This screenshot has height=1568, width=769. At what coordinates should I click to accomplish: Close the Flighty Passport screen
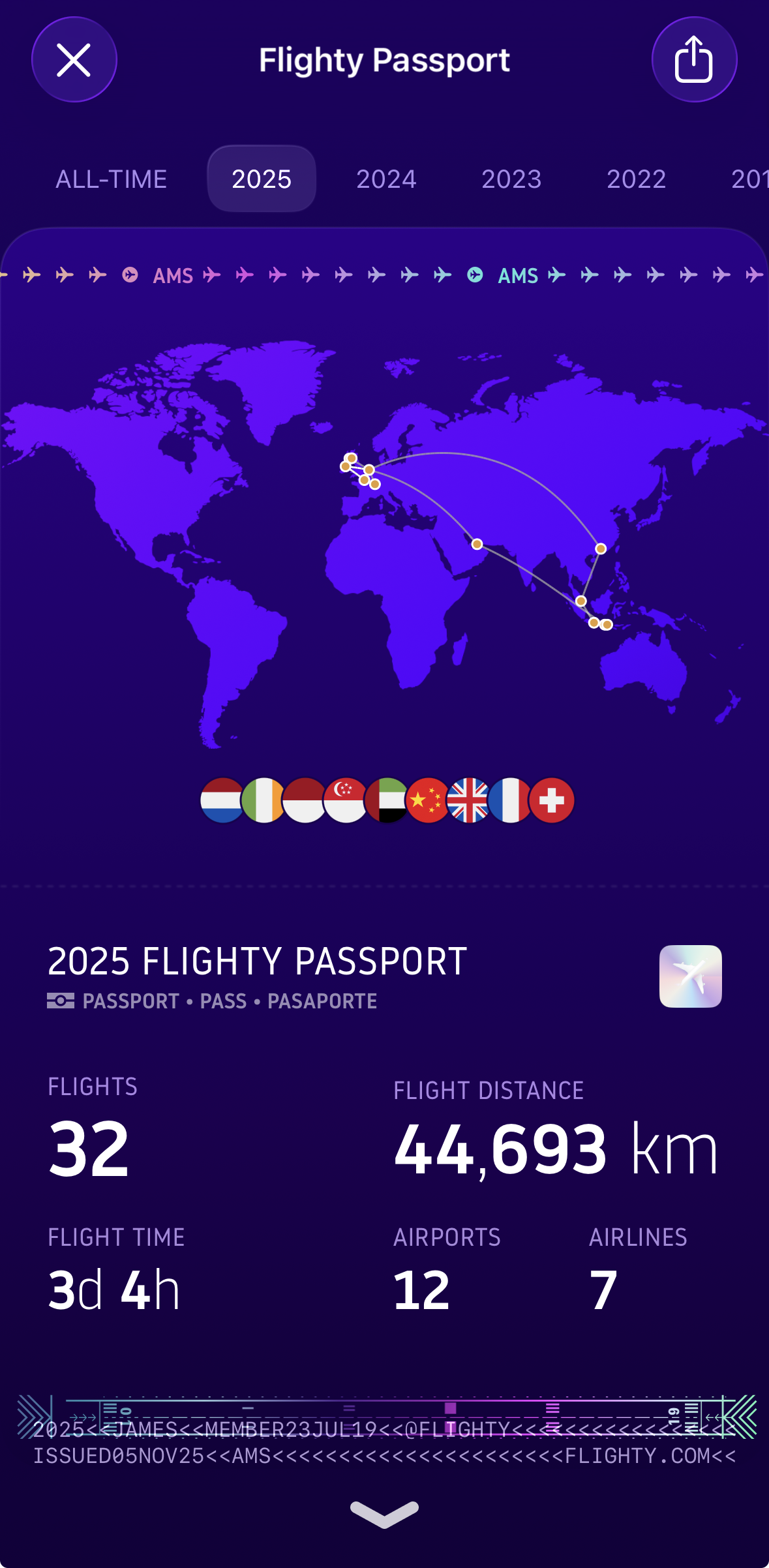(74, 60)
